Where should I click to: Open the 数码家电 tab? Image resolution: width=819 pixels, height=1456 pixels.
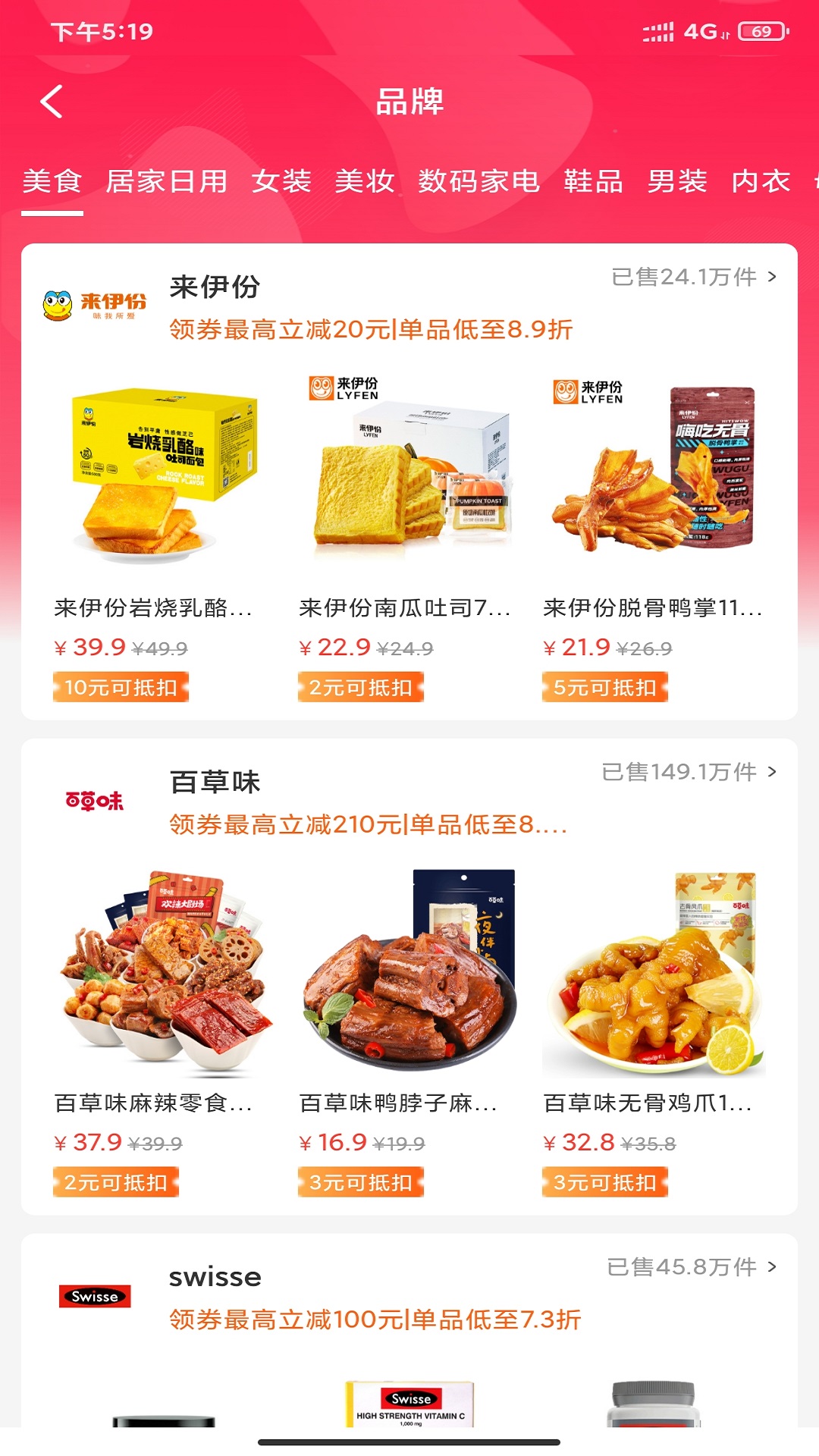coord(479,182)
